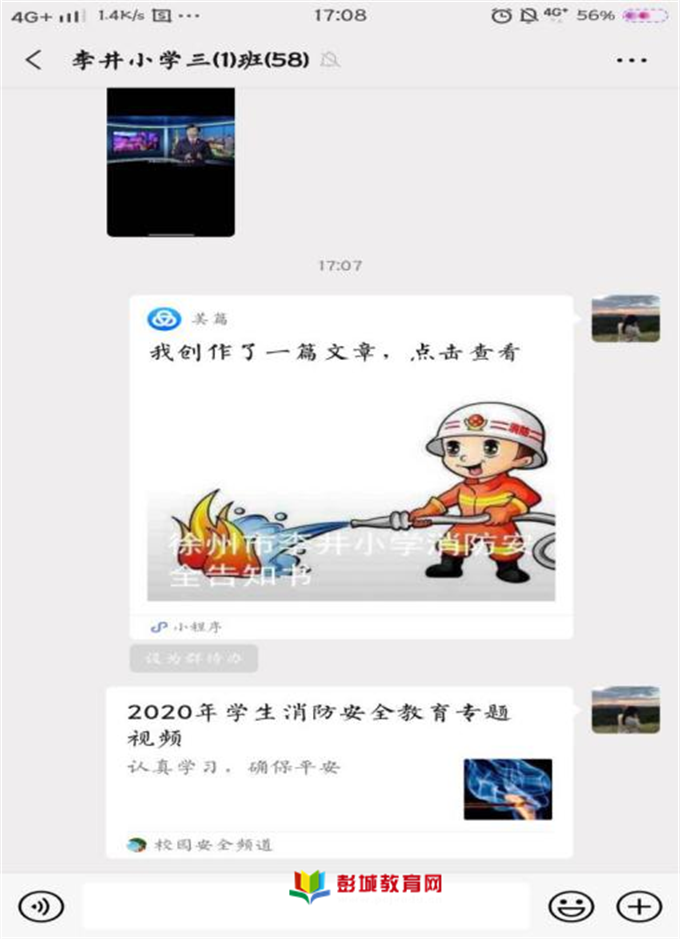Image resolution: width=680 pixels, height=939 pixels.
Task: Play the video message thumbnail
Action: (170, 161)
